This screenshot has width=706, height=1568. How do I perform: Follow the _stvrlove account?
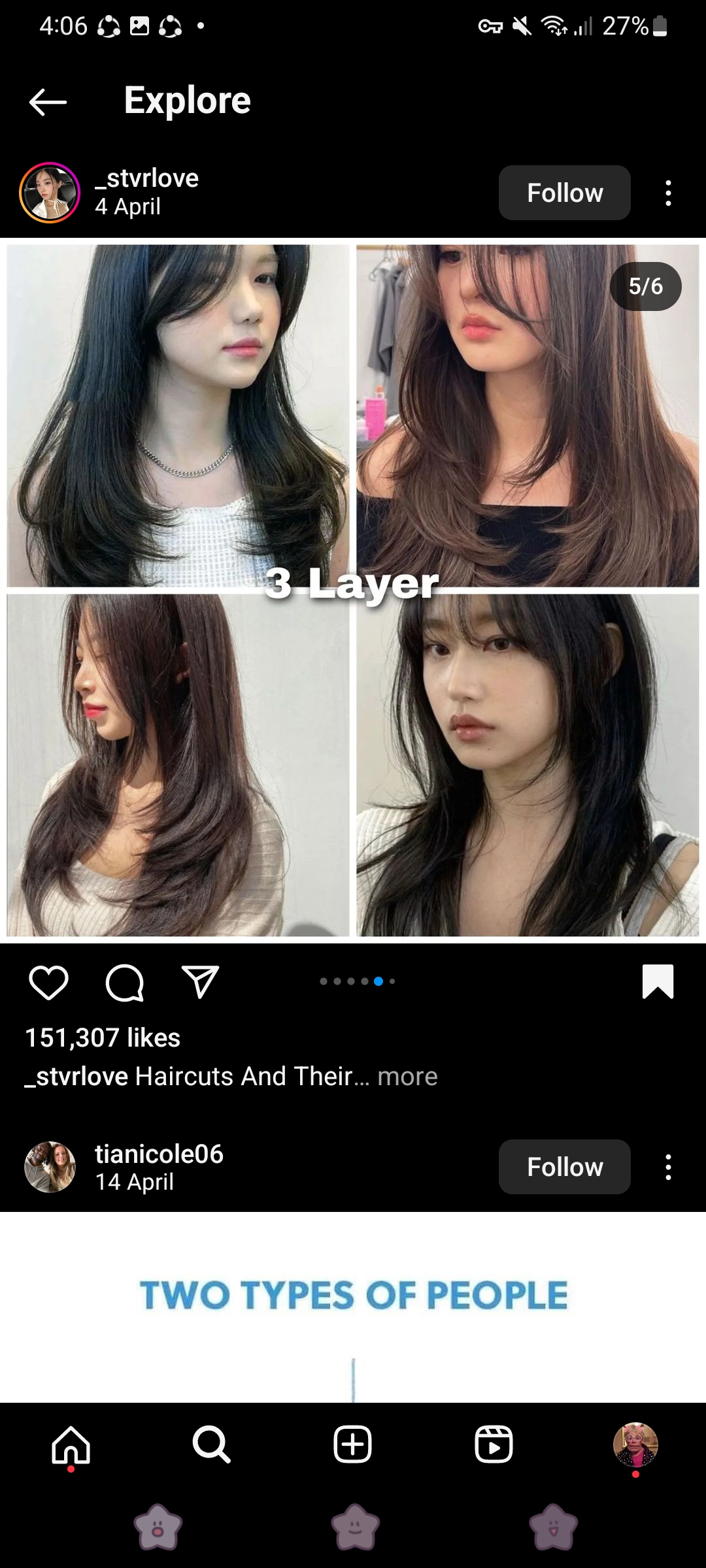[564, 193]
